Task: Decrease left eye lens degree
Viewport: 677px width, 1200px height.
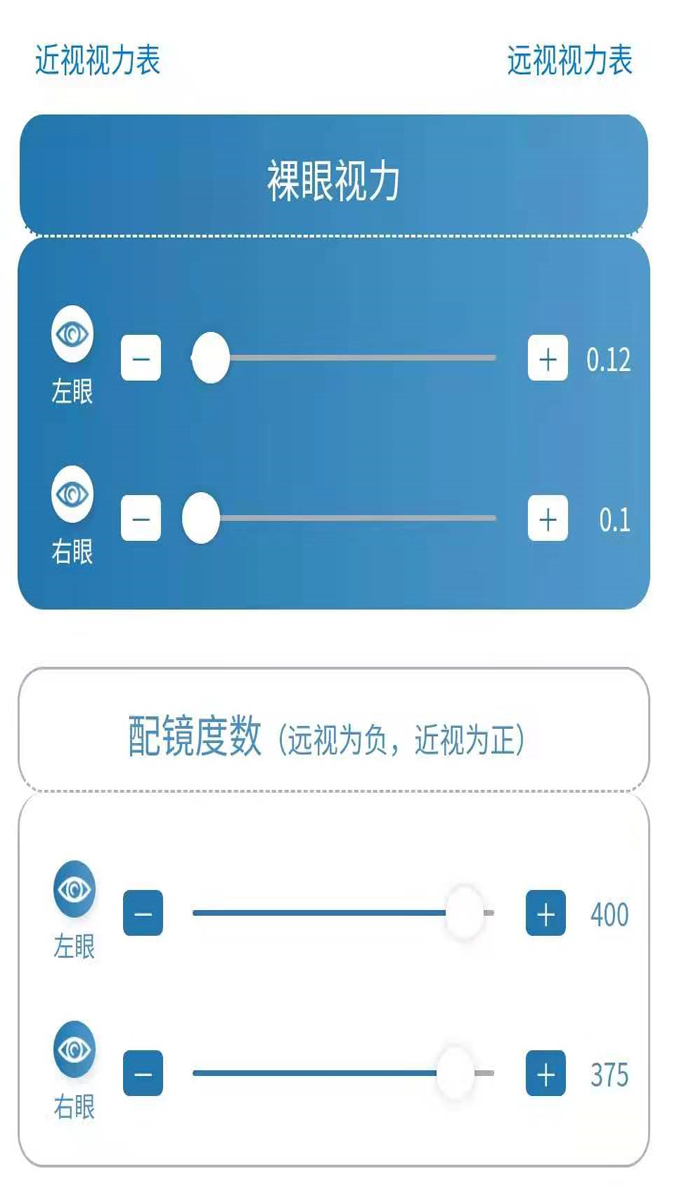Action: click(143, 914)
